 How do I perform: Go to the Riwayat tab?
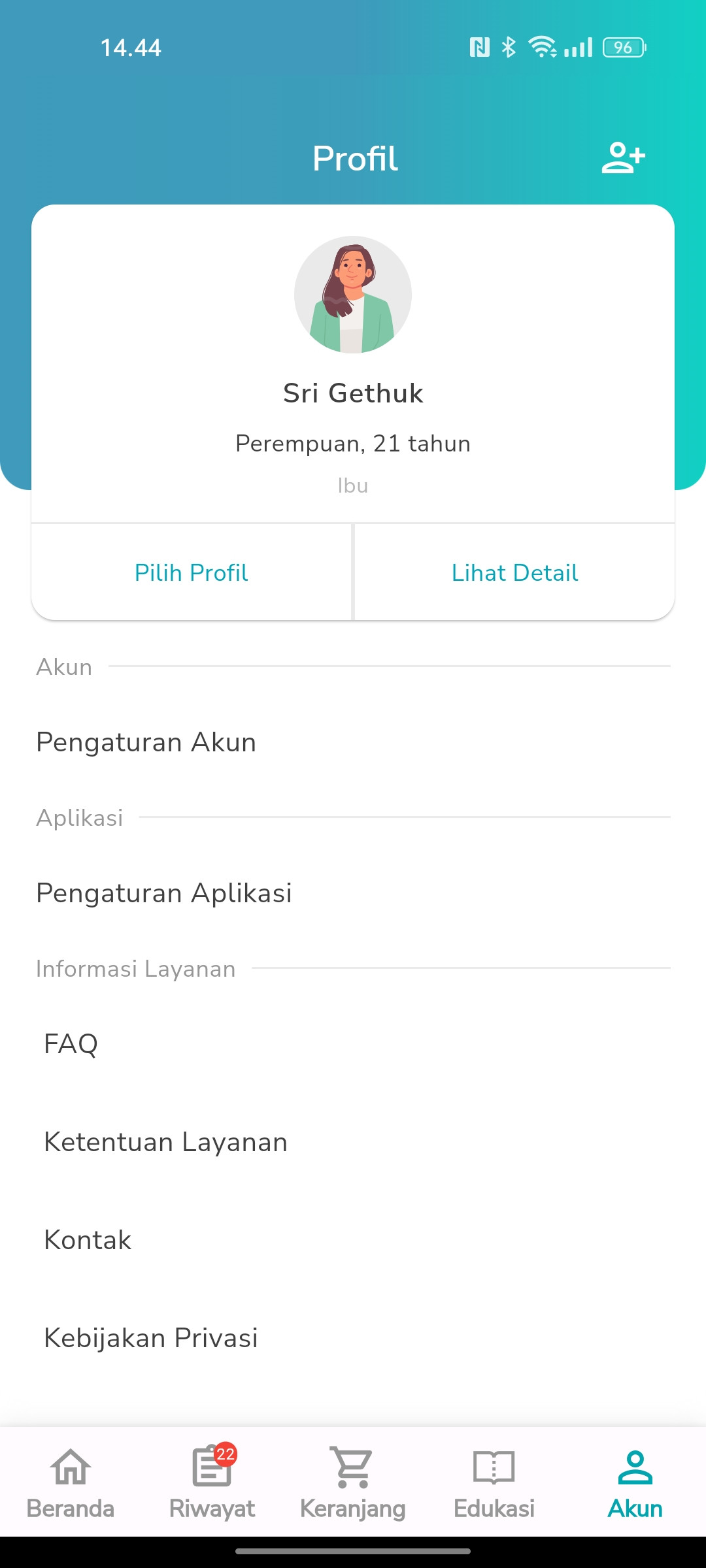[x=212, y=1483]
